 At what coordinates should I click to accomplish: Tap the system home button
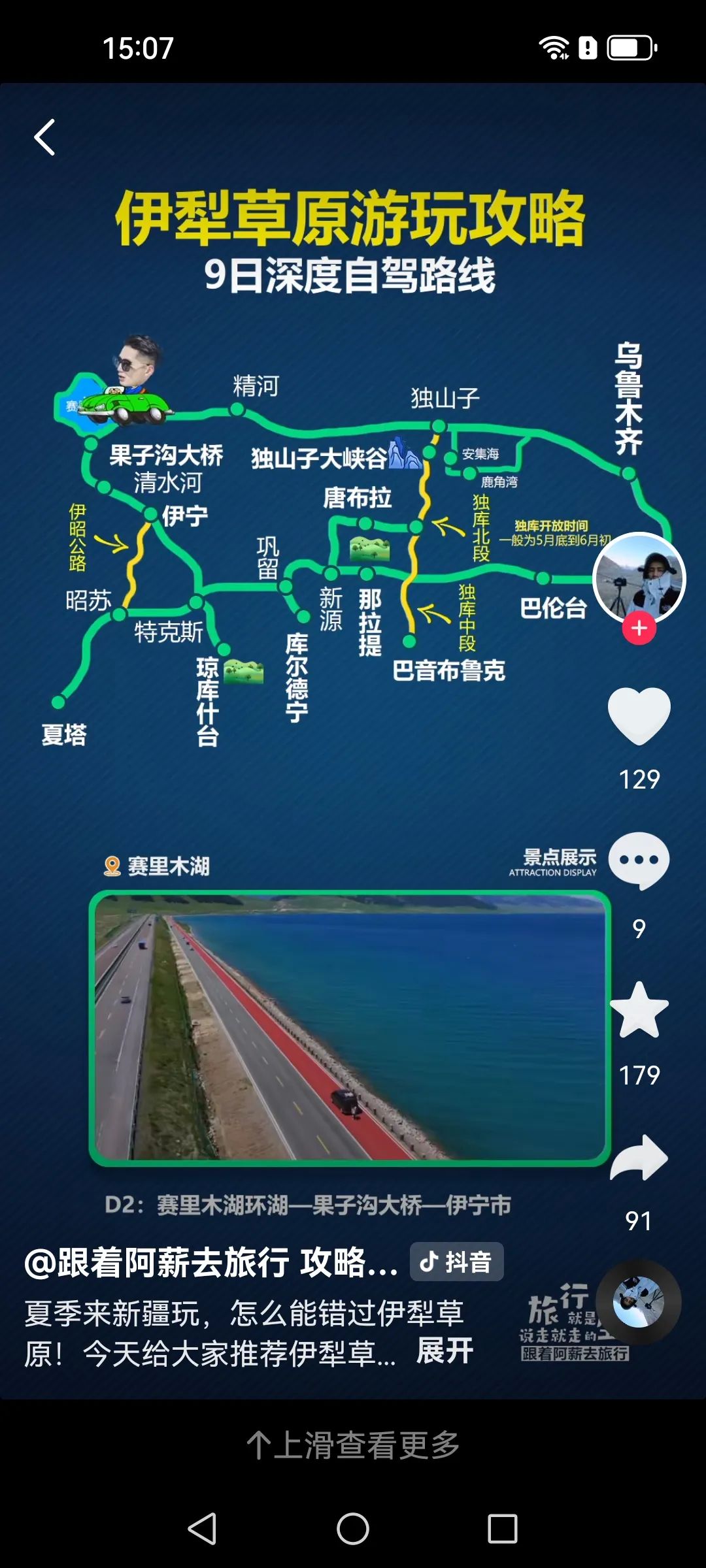[353, 1529]
